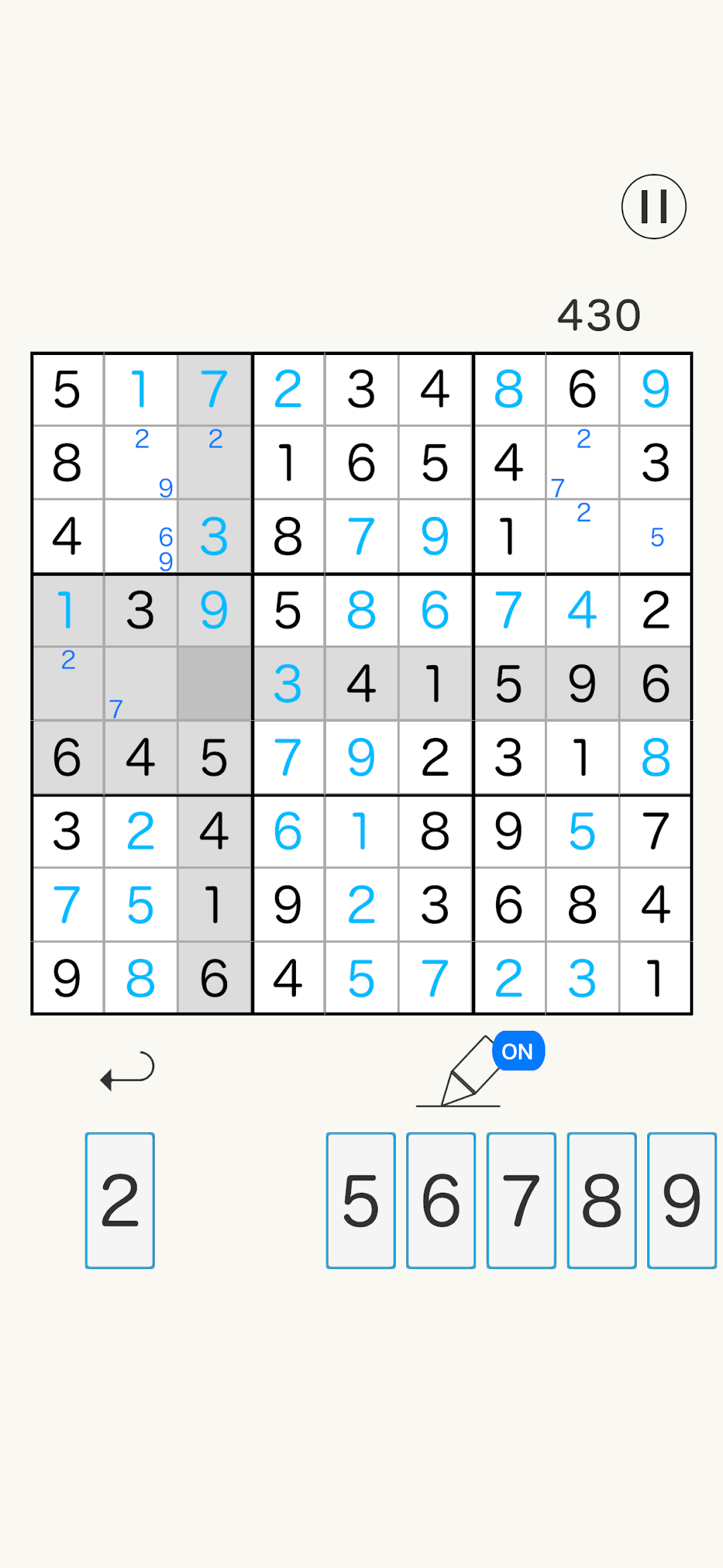Select the cell with notes 2 and 7
The width and height of the screenshot is (723, 1568).
coord(582,463)
